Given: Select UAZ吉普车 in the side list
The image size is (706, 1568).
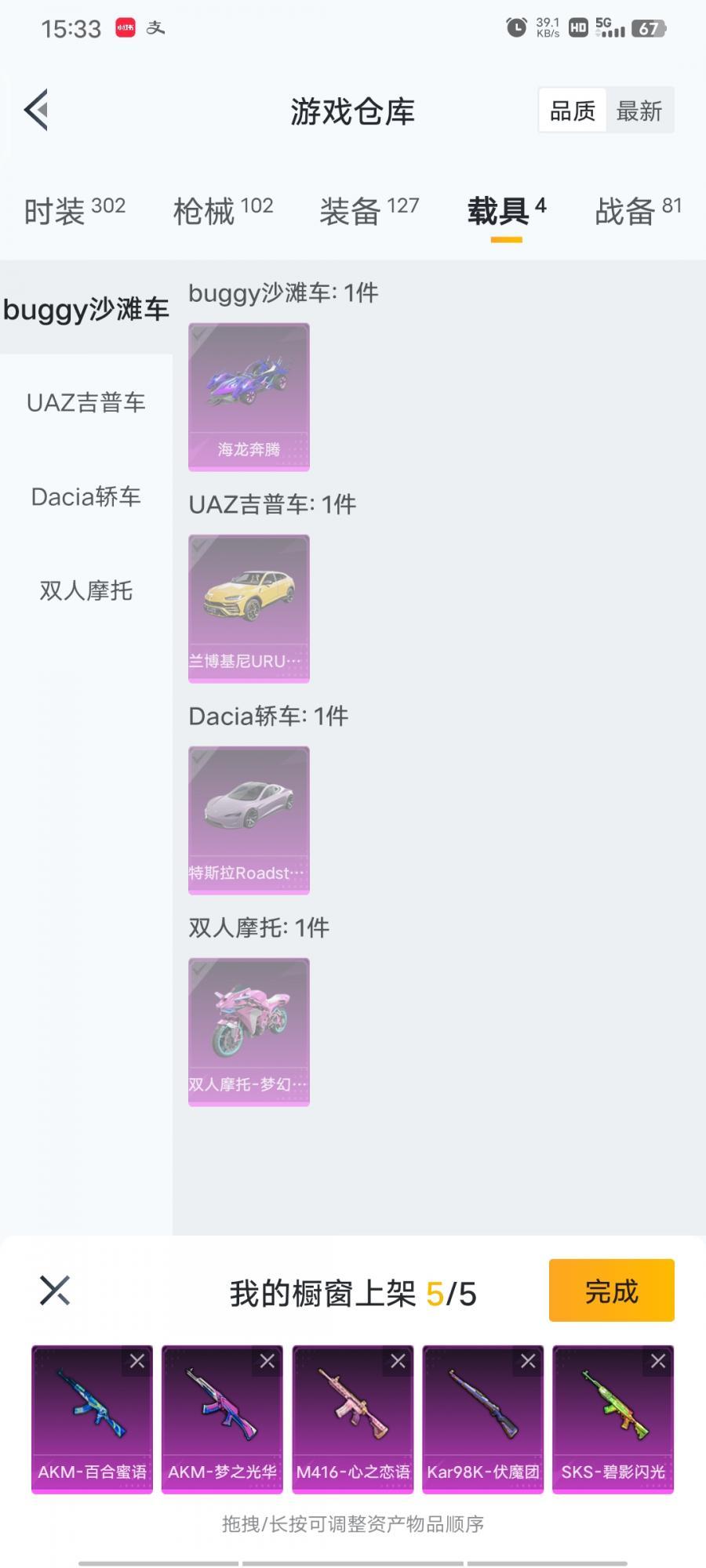Looking at the screenshot, I should tap(86, 402).
